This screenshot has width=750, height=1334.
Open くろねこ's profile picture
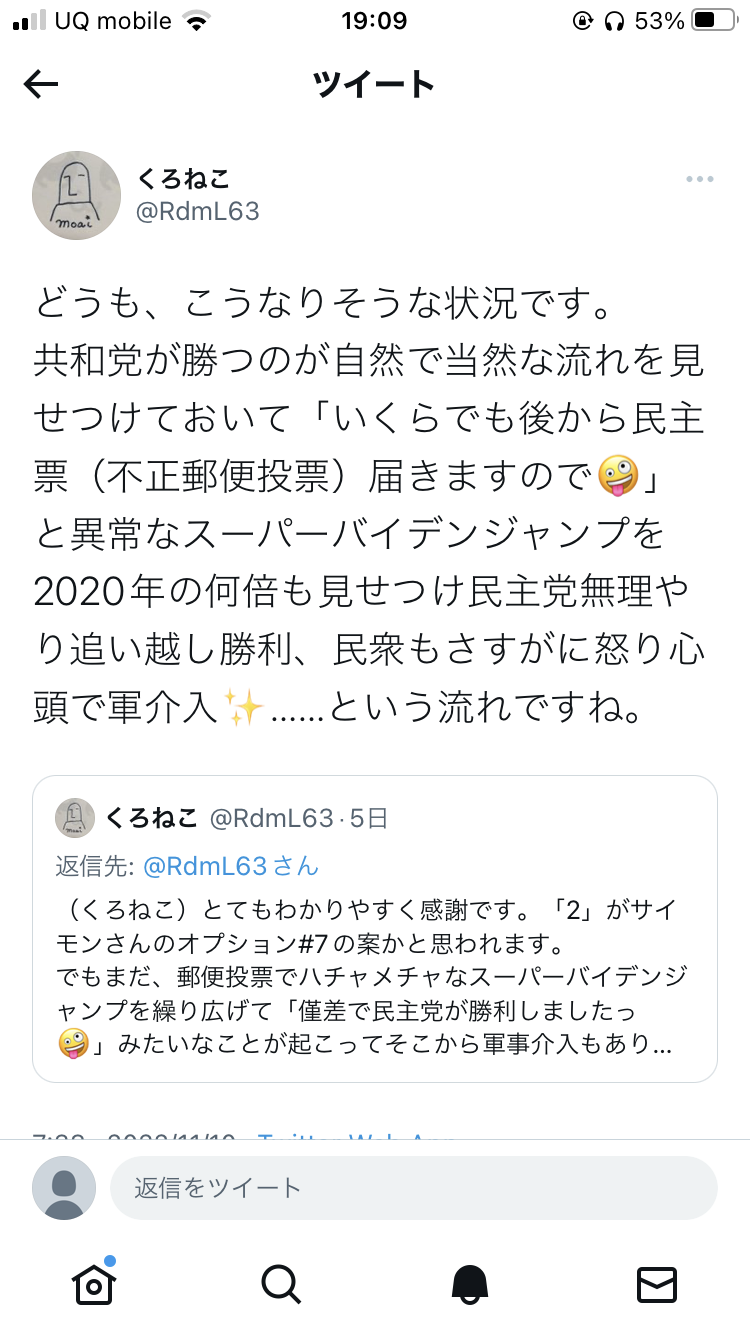pyautogui.click(x=77, y=195)
